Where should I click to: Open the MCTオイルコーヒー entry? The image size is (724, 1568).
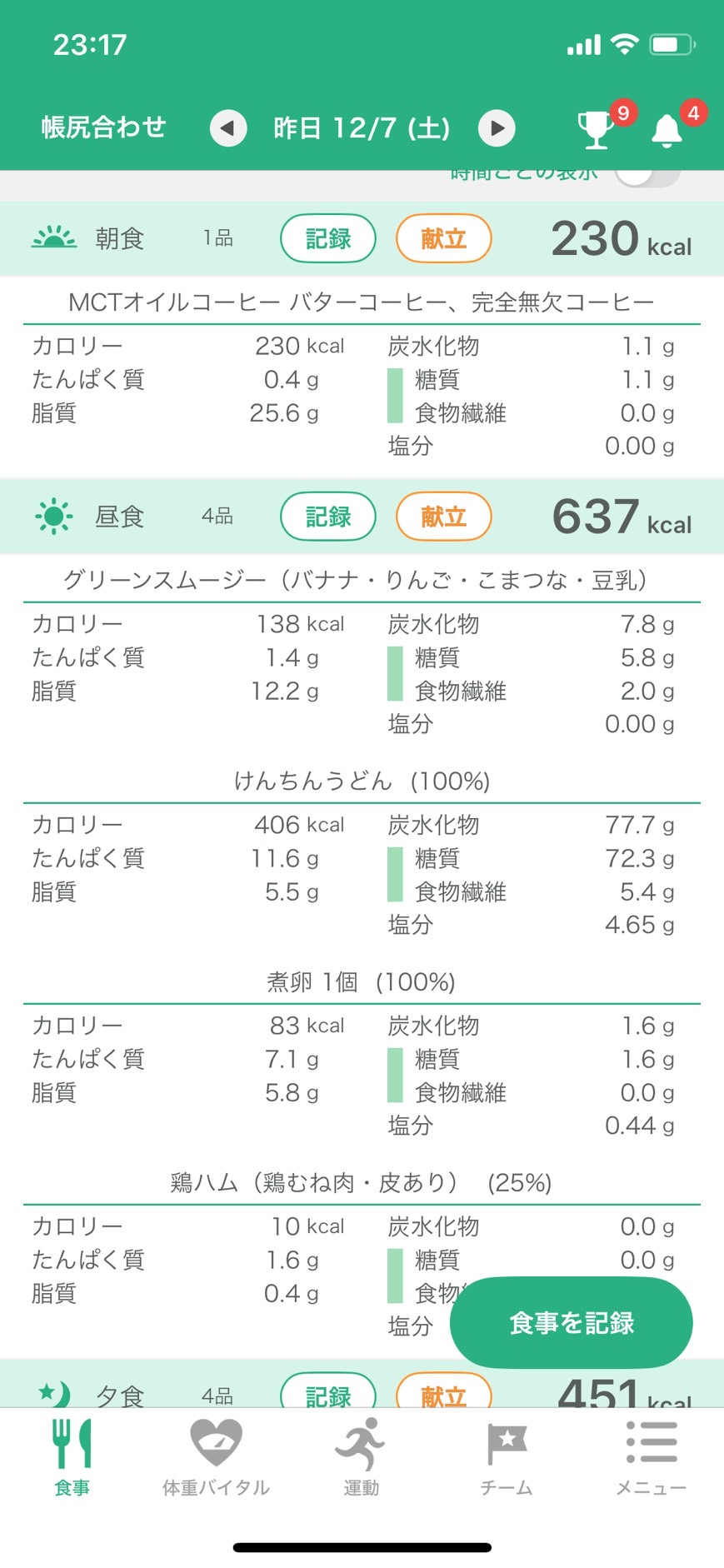click(362, 302)
